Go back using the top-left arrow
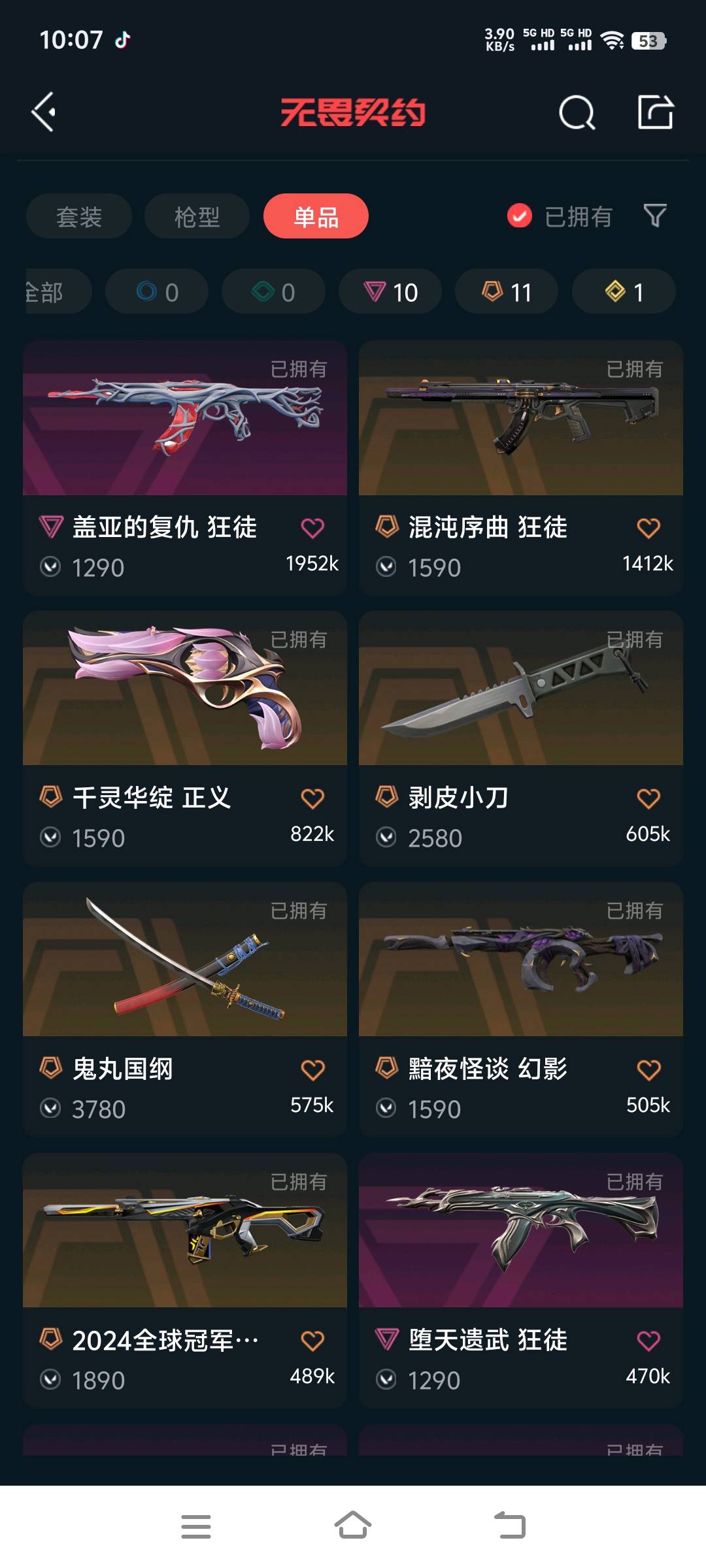The width and height of the screenshot is (706, 1568). pyautogui.click(x=44, y=112)
